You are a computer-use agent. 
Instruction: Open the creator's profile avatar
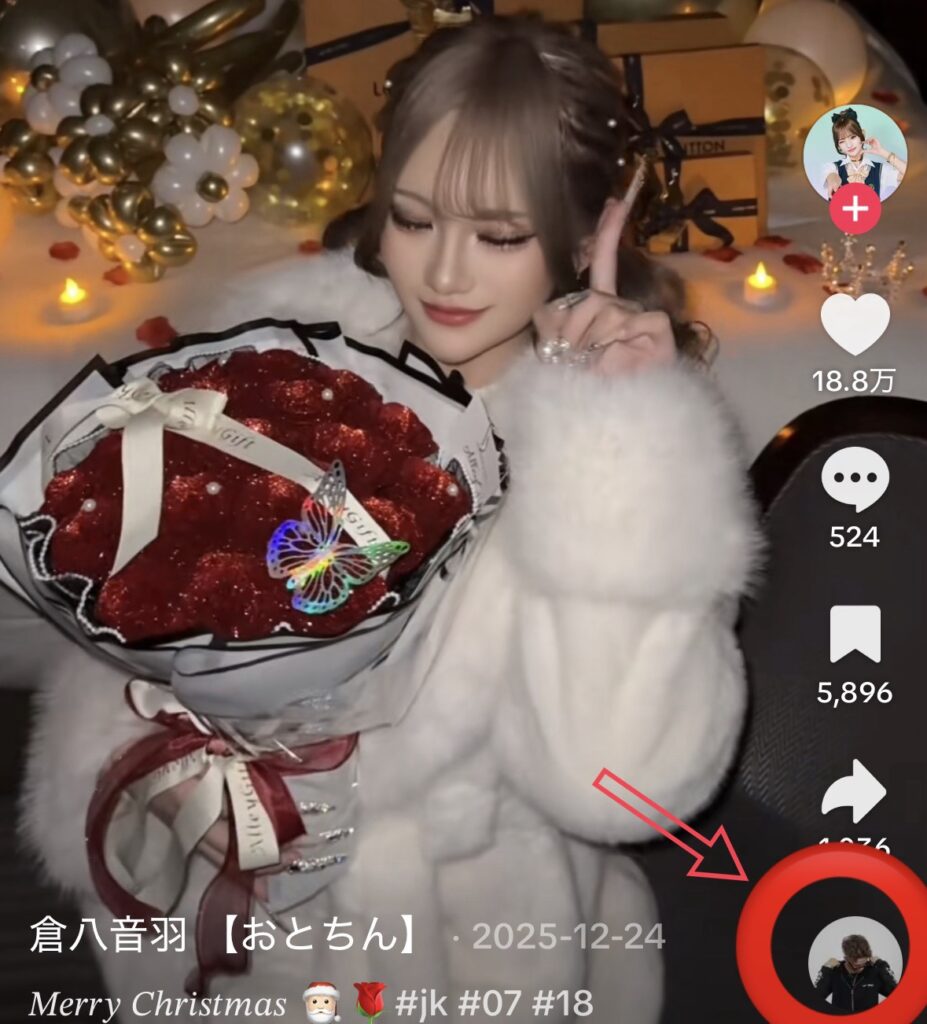tap(854, 150)
